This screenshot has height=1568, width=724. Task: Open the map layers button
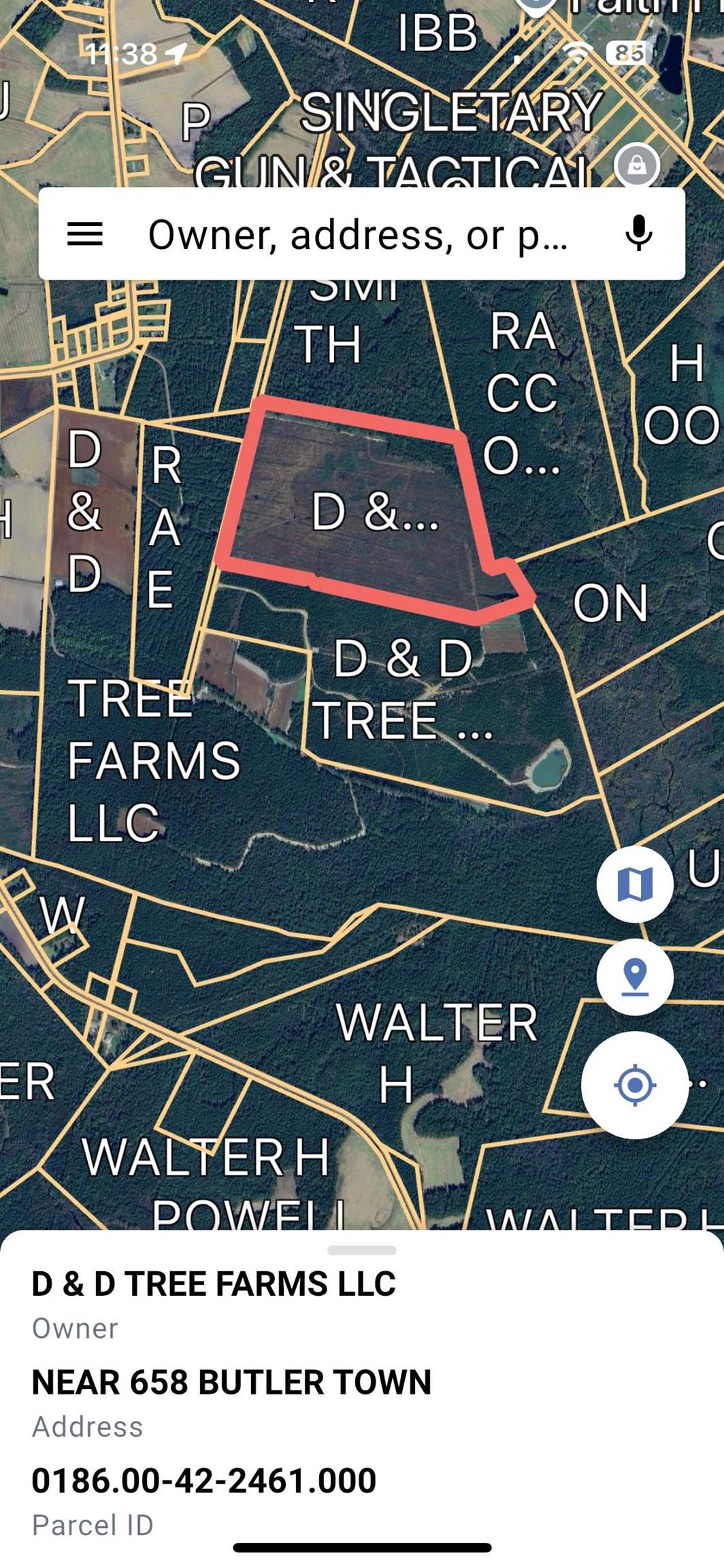tap(635, 884)
